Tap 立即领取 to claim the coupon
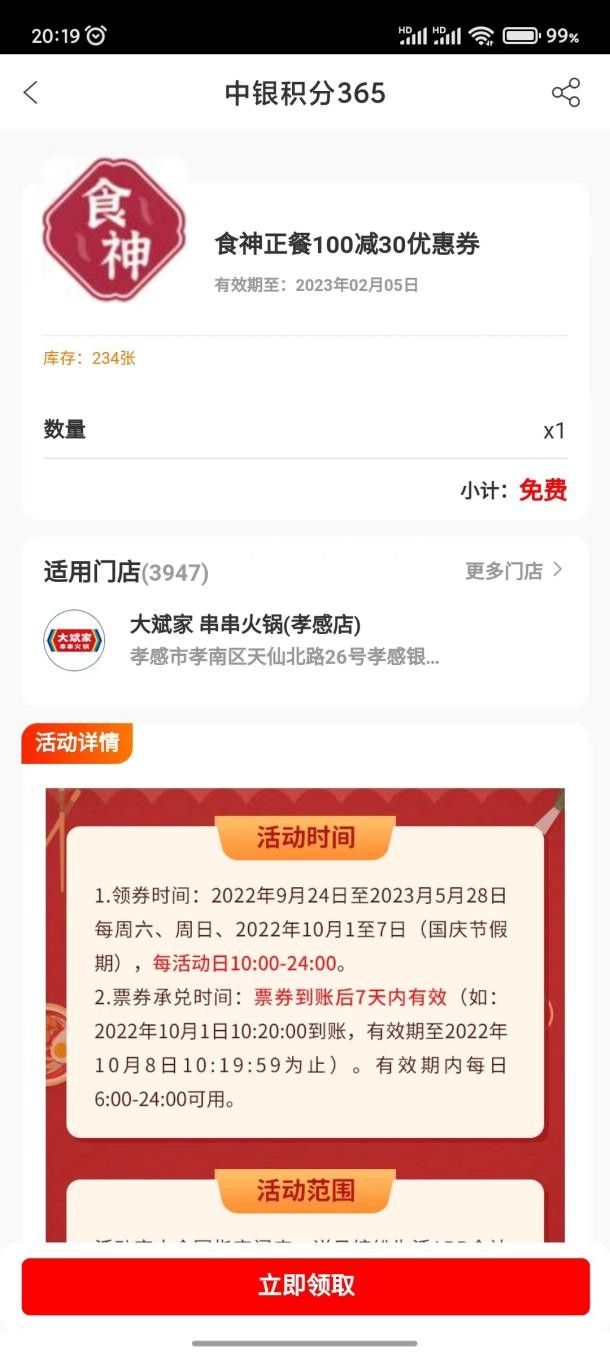Screen dimensions: 610x1356 pos(305,1285)
